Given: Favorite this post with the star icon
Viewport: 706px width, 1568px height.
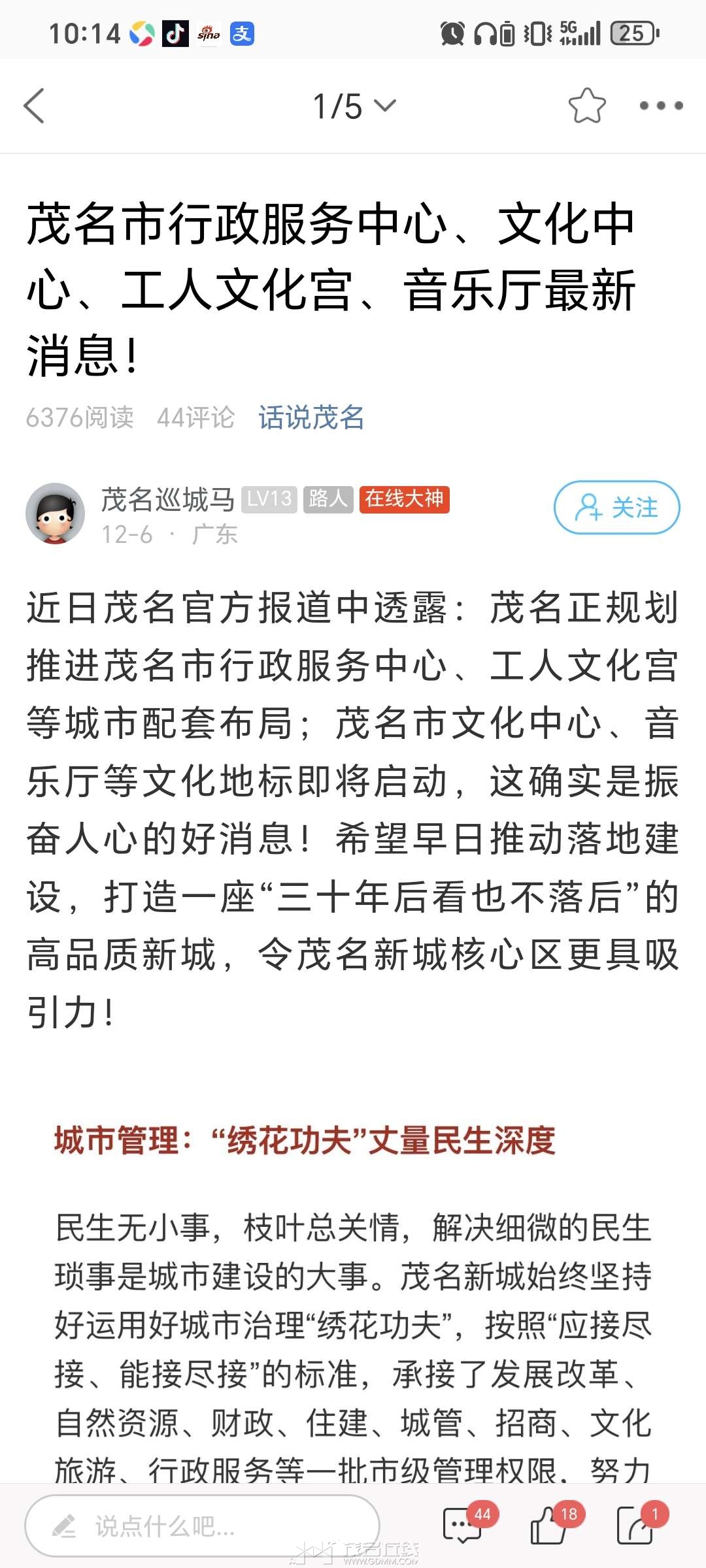Looking at the screenshot, I should [x=586, y=106].
